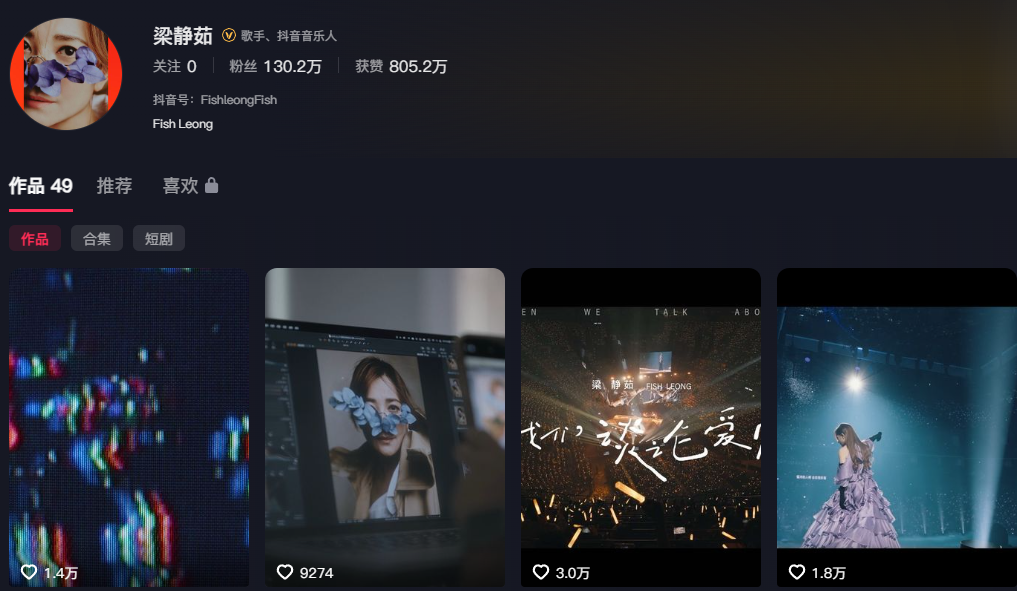Open 梁静茹's profile avatar
The width and height of the screenshot is (1017, 591).
[x=66, y=74]
